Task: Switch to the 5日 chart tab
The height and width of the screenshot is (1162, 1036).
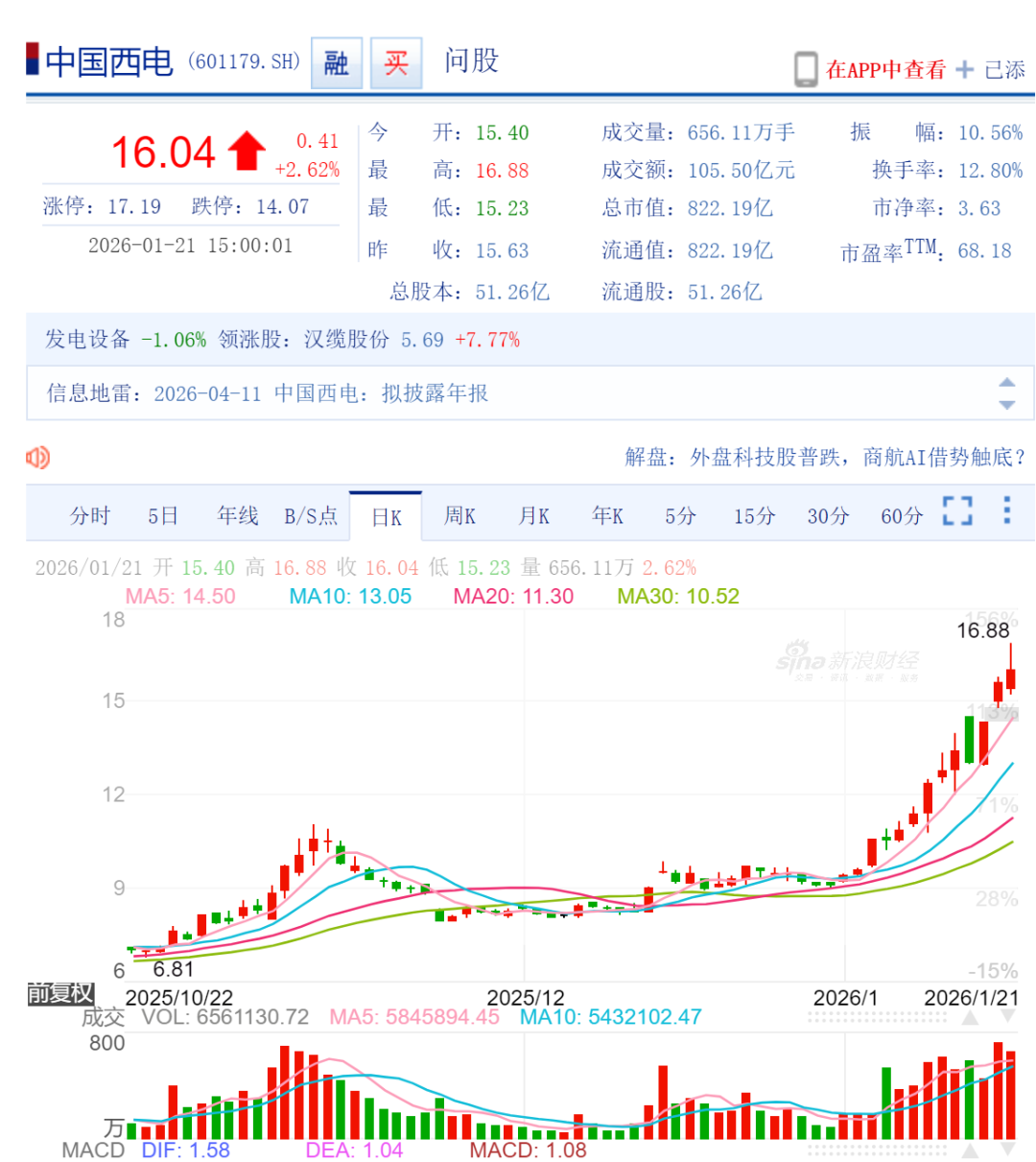Action: click(163, 516)
